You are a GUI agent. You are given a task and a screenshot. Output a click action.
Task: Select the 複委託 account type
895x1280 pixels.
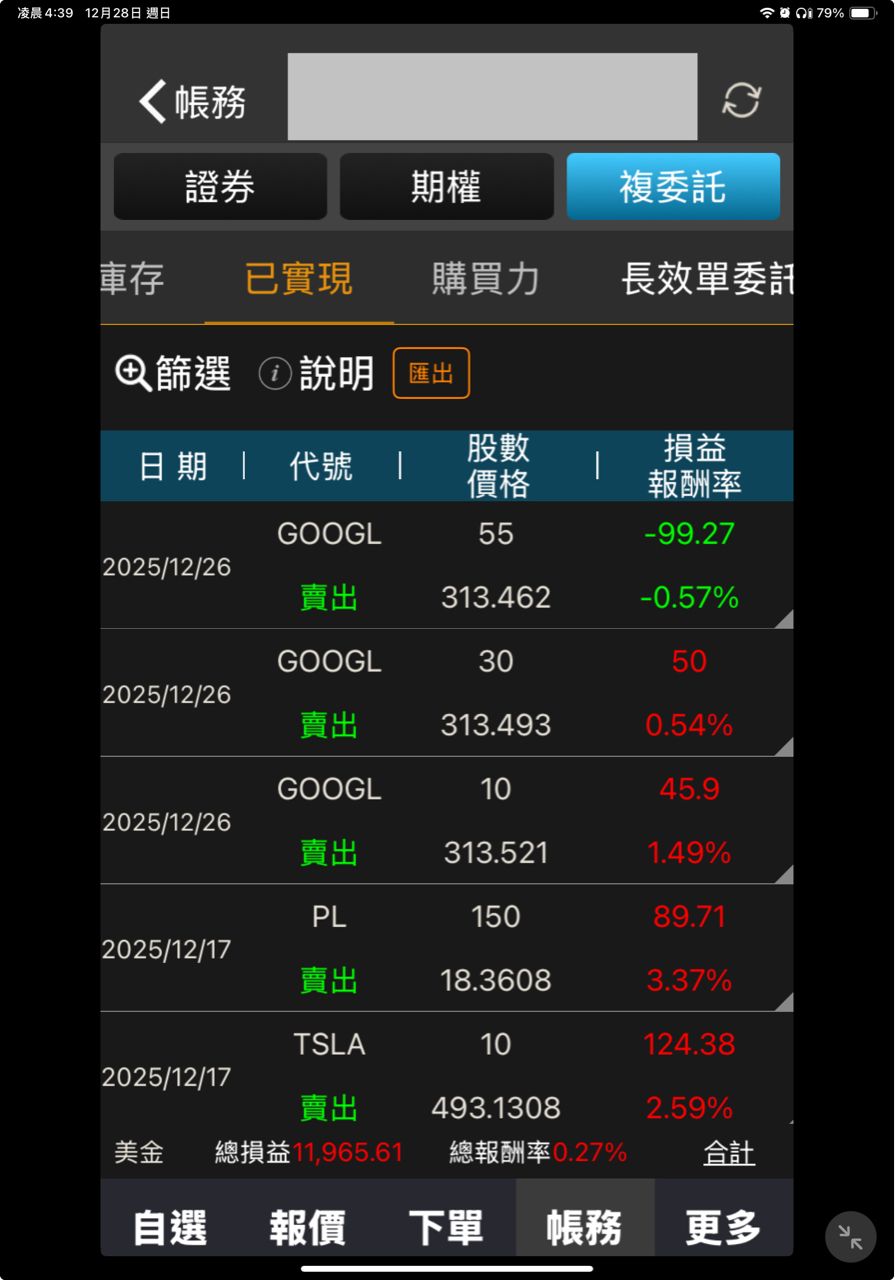tap(673, 187)
